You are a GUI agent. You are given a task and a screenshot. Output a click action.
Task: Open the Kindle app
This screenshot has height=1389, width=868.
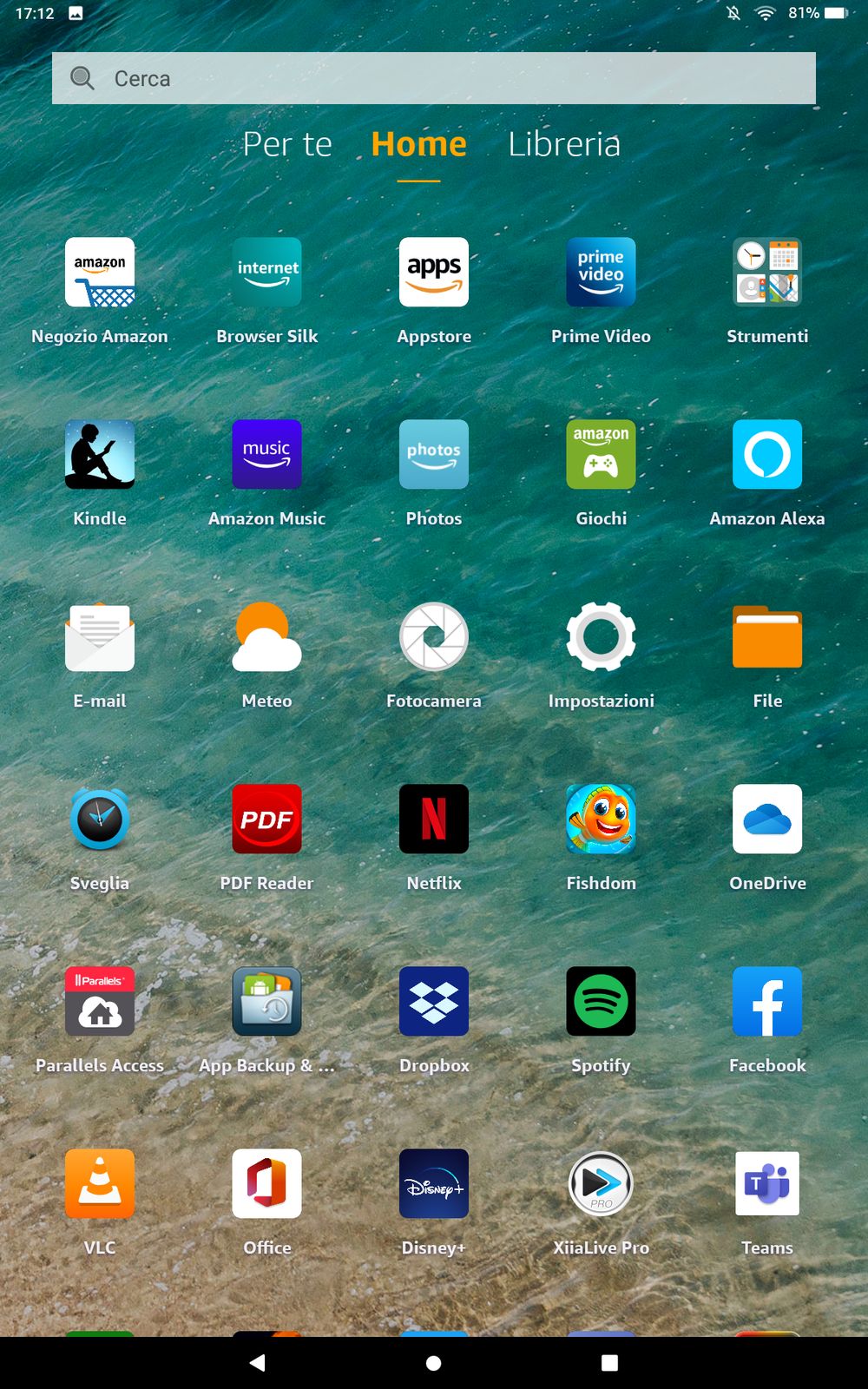coord(100,455)
